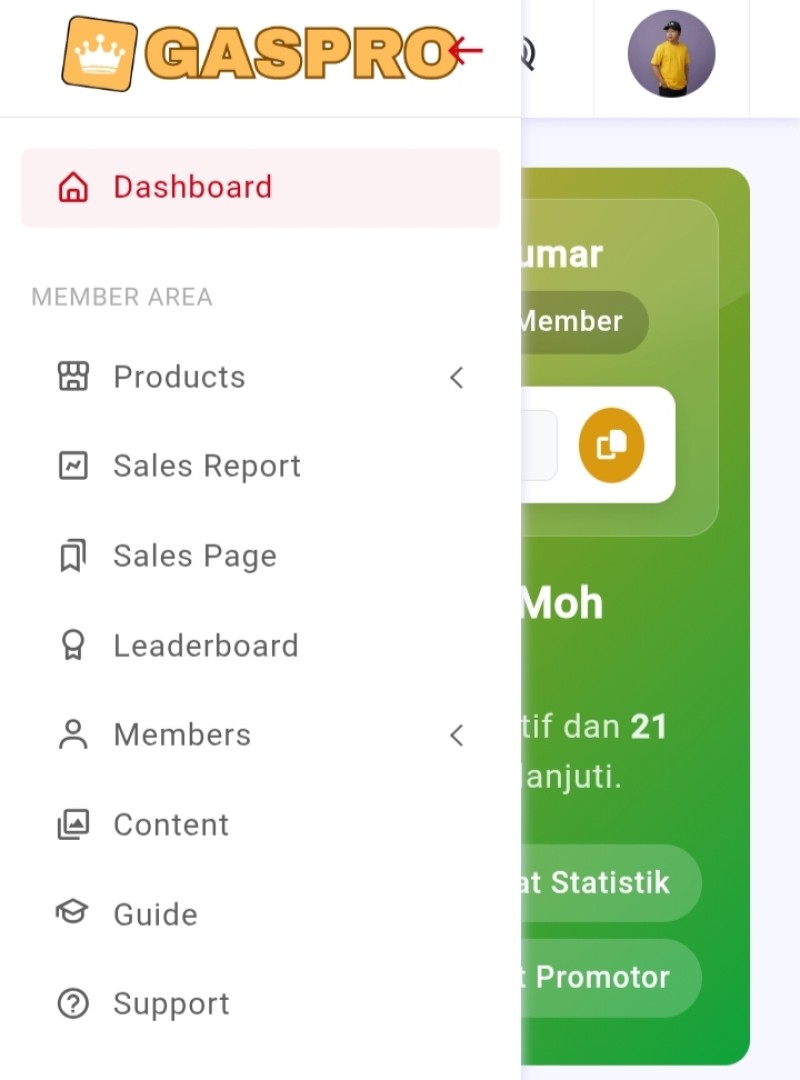The height and width of the screenshot is (1080, 800).
Task: Open the Guide page
Action: 155,915
